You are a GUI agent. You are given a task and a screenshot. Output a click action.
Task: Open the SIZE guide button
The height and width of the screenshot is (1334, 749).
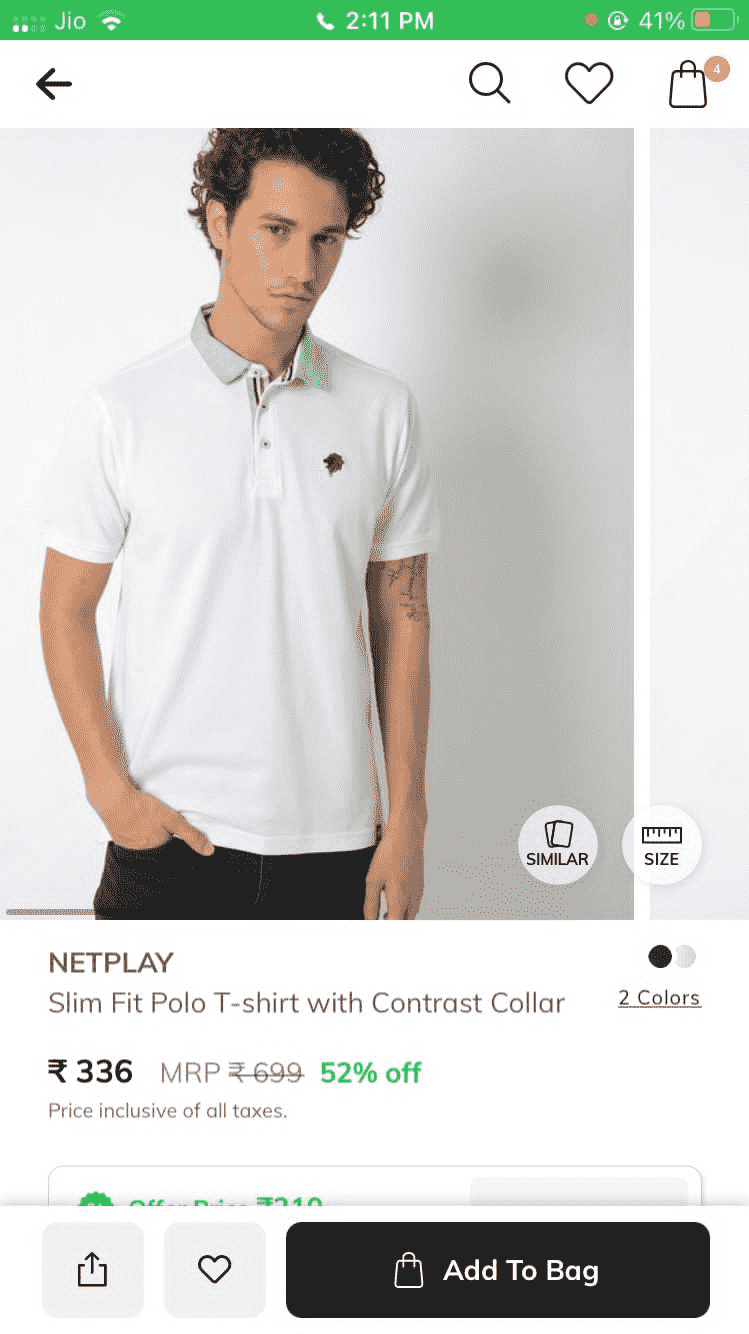[661, 845]
